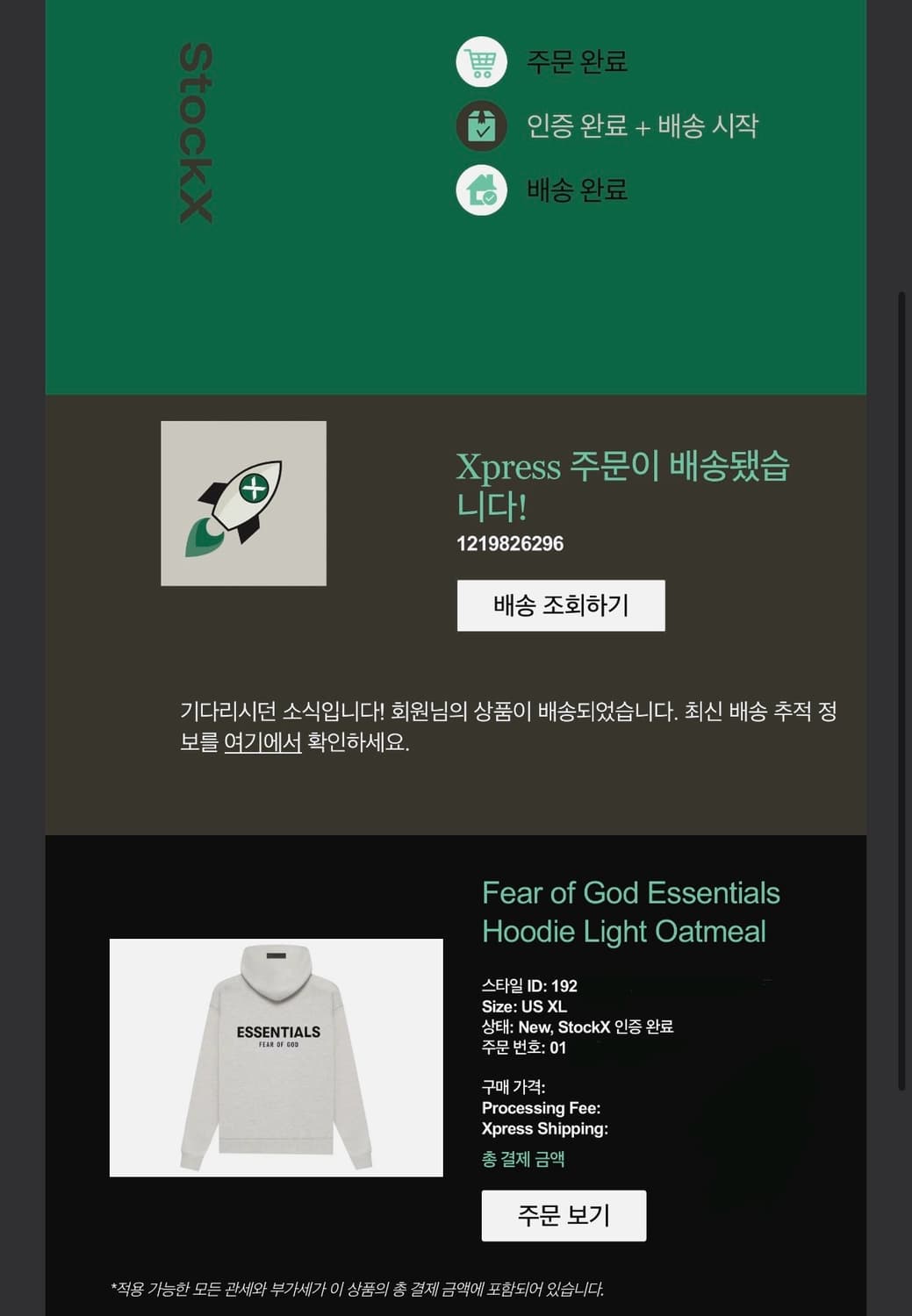Screen dimensions: 912x1316
Task: Click the shopping cart order icon
Action: click(481, 61)
